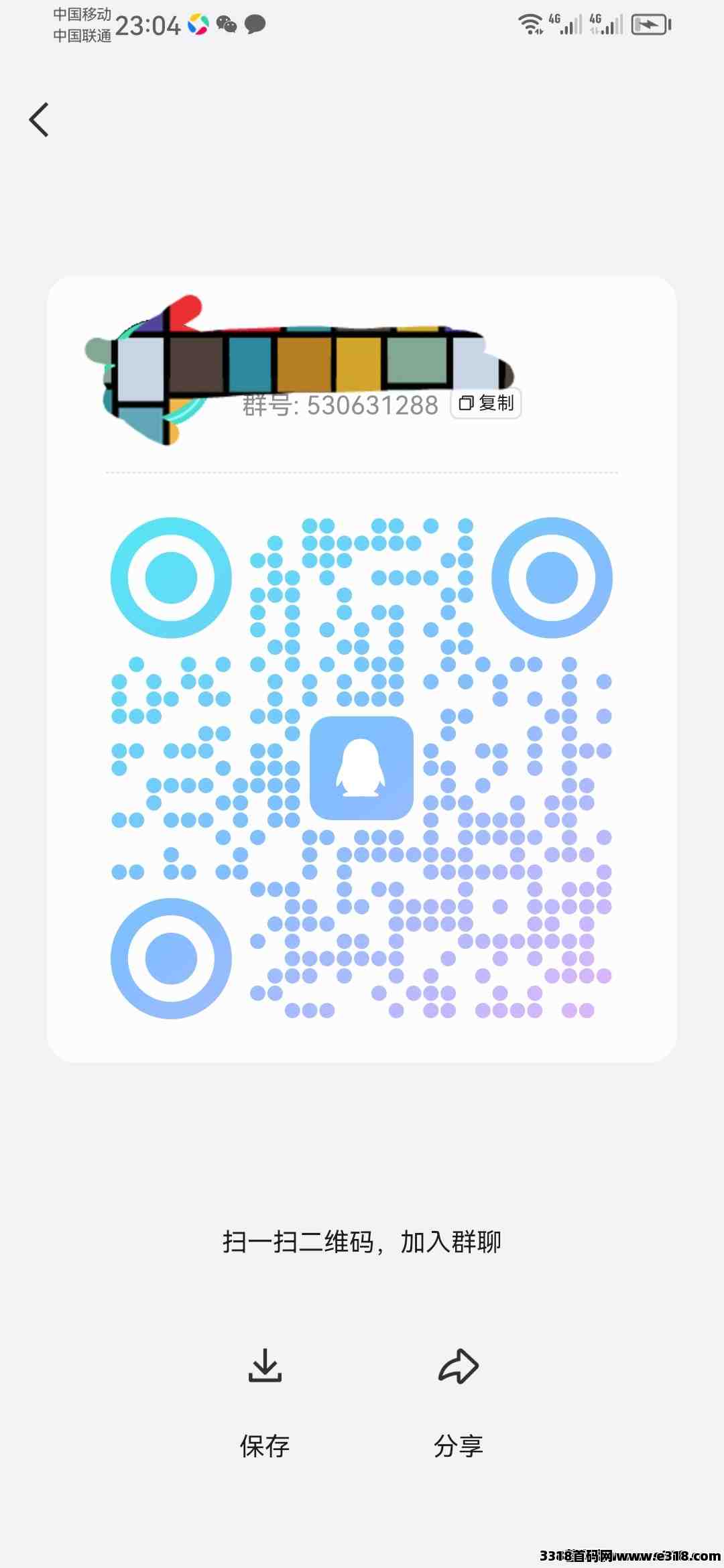
Task: Save the QR code image (保存)
Action: point(265,1403)
